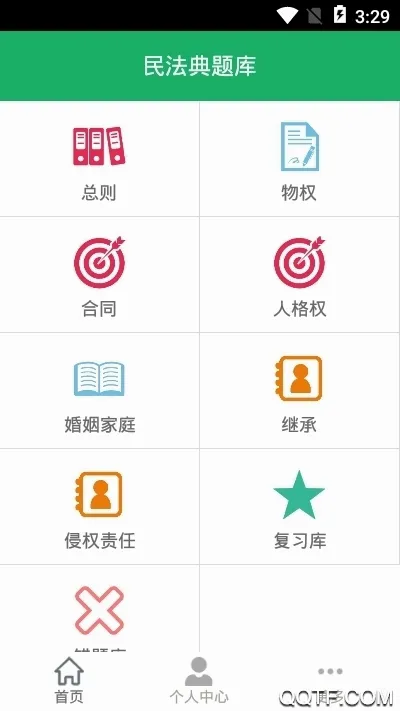This screenshot has height=711, width=400.
Task: Select the 人格权 grid item
Action: 300,275
